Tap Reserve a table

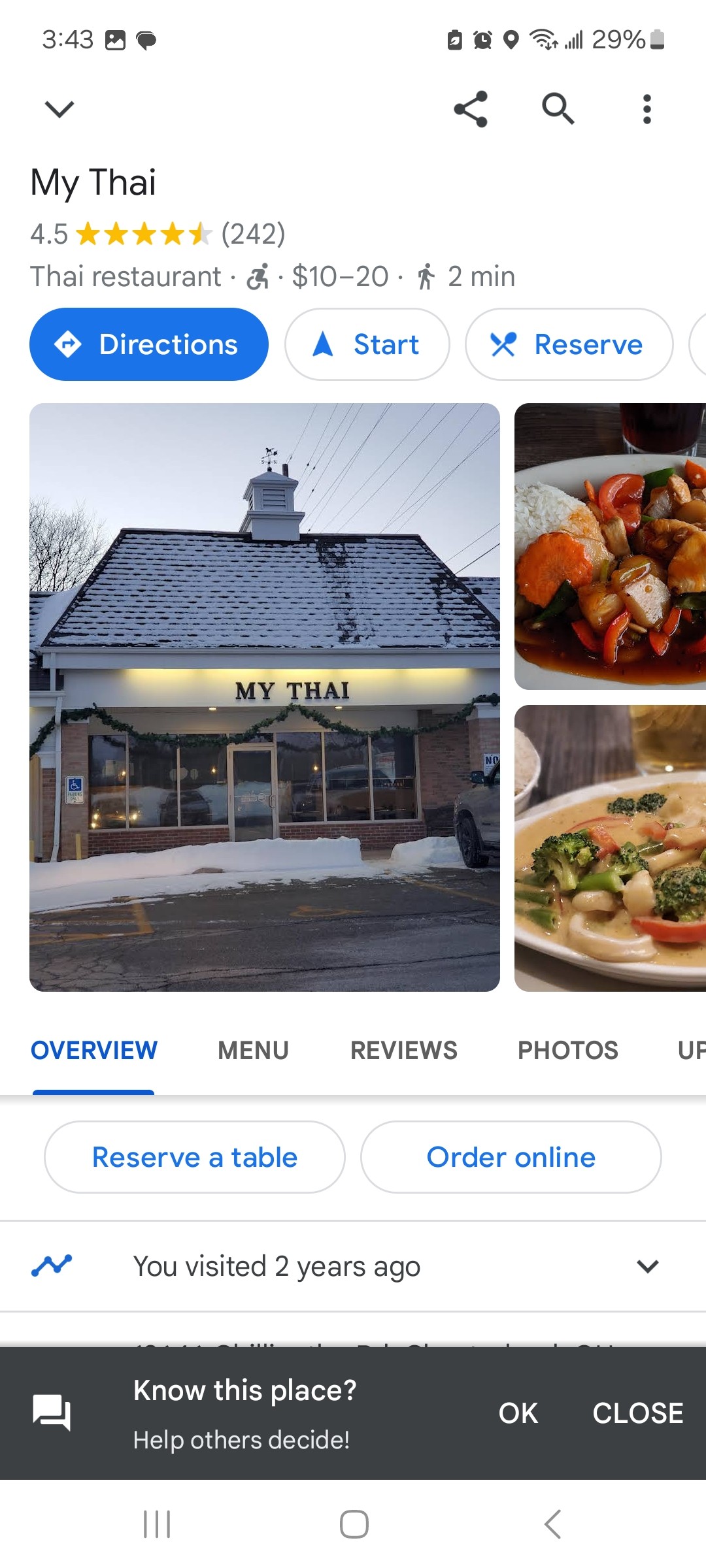(x=195, y=1157)
